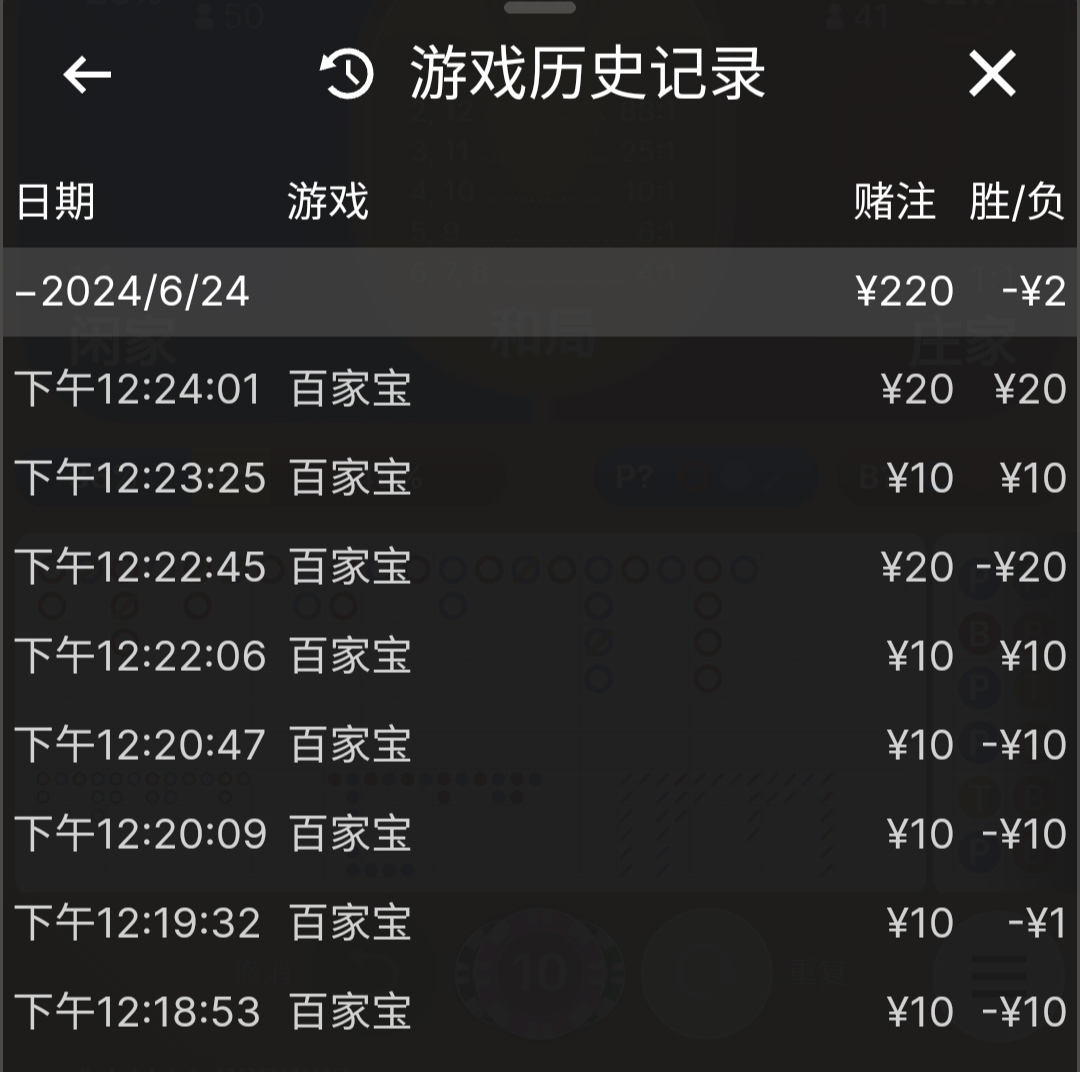View the 下午12:18:53 百家宝 record
Screen dimensions: 1080x1072
[x=540, y=1012]
